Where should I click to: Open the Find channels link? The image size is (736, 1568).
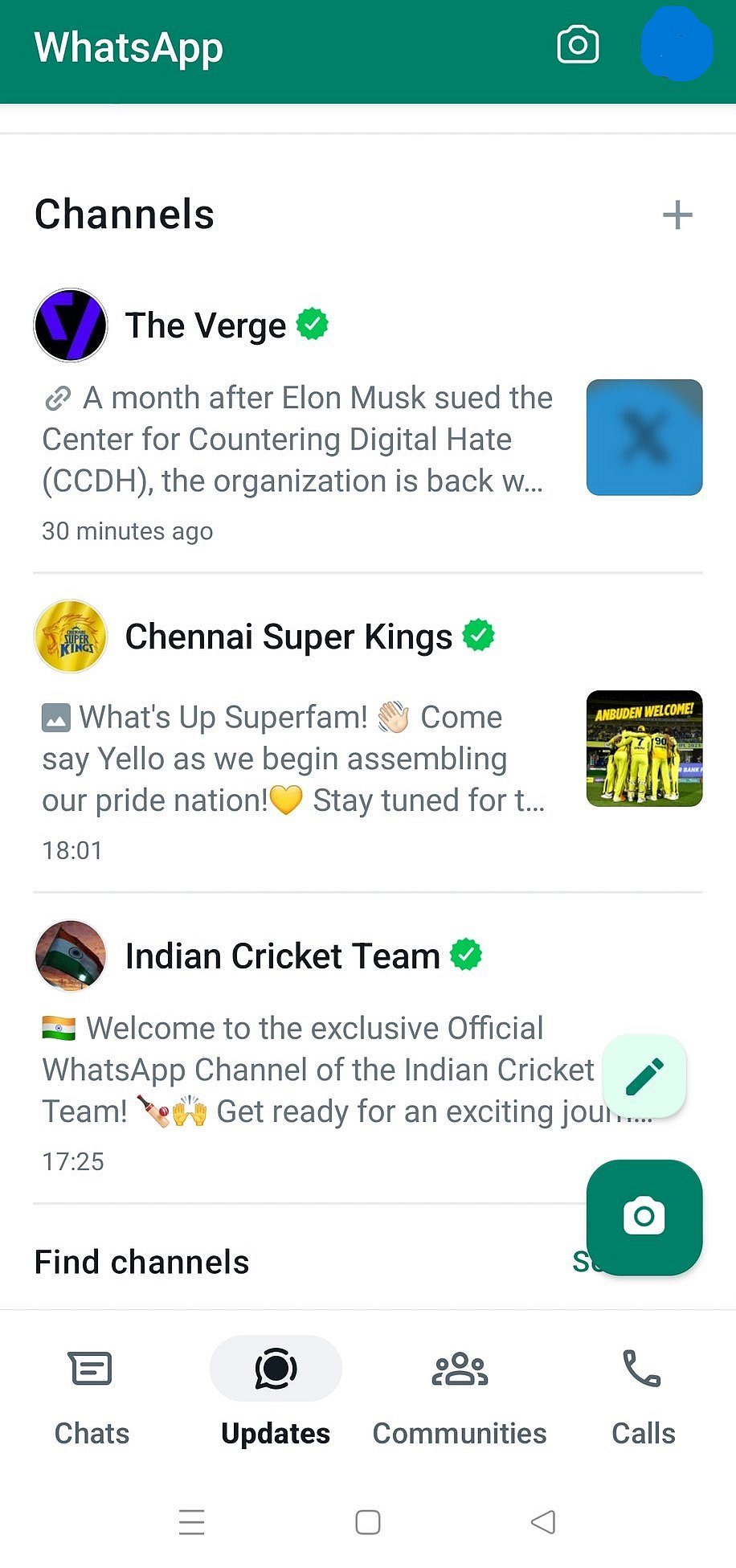[141, 1261]
